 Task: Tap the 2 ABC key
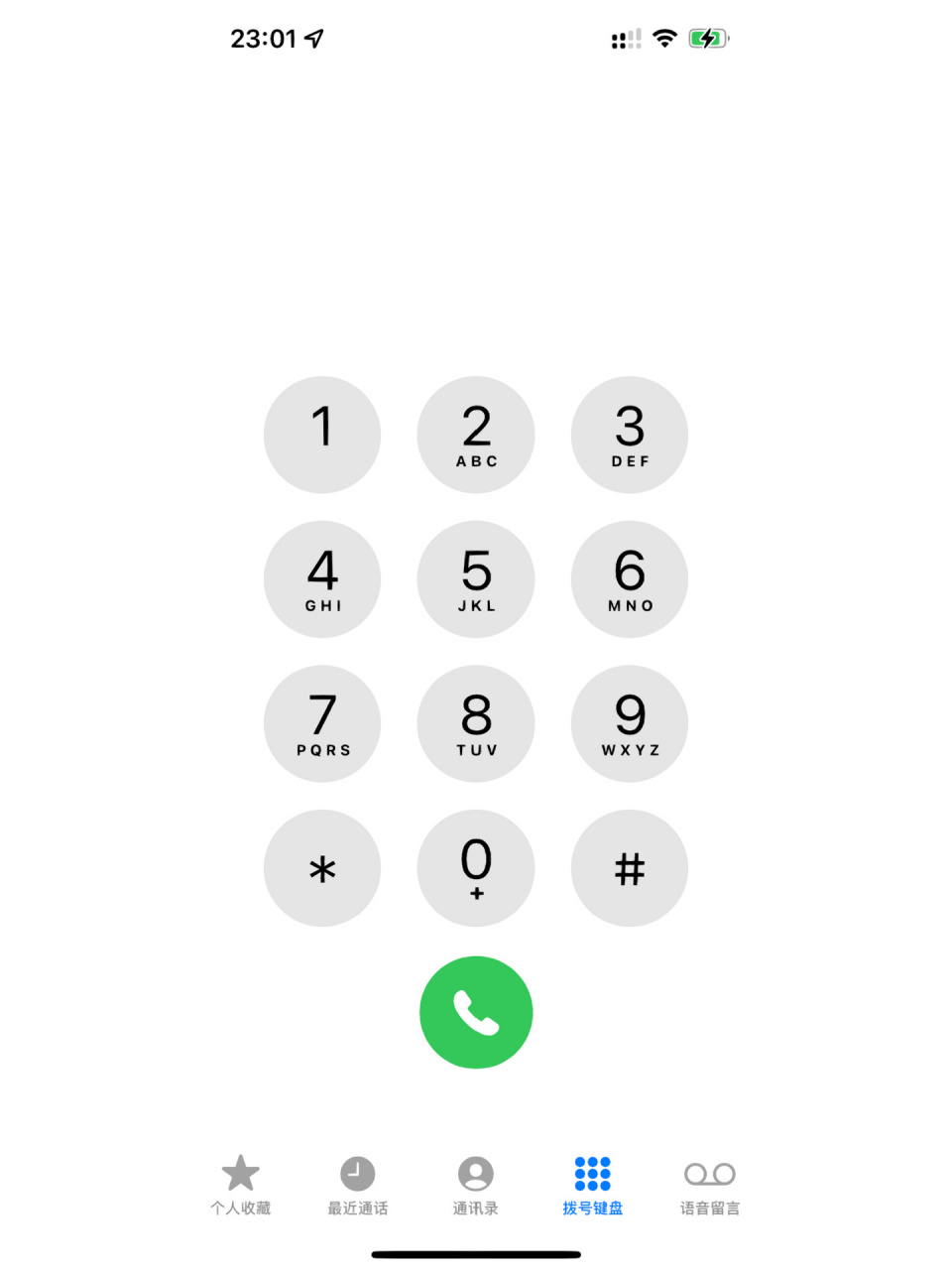coord(476,435)
